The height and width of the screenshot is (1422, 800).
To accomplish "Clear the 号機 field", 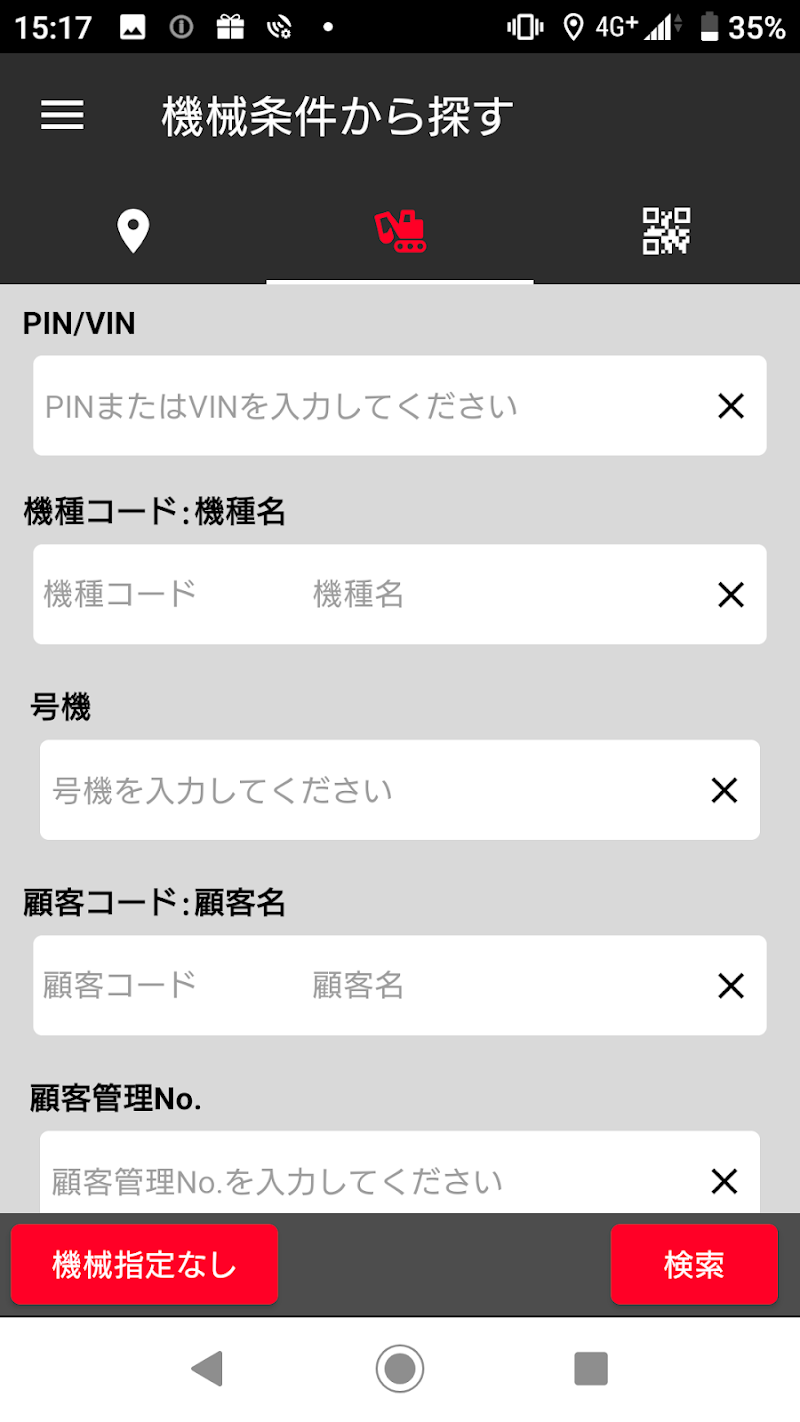I will [724, 791].
